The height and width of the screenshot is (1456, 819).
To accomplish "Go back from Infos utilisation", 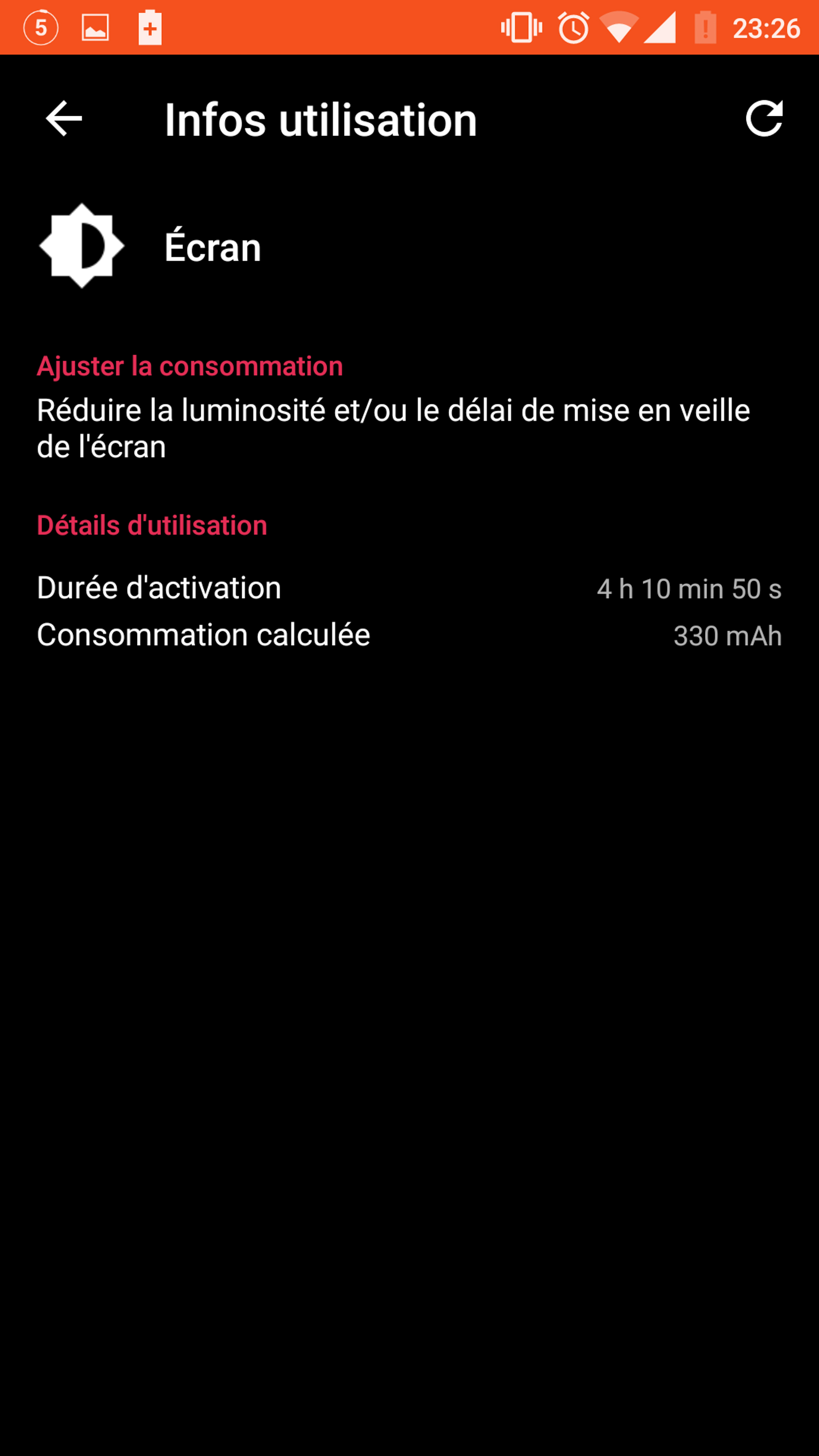I will click(64, 119).
